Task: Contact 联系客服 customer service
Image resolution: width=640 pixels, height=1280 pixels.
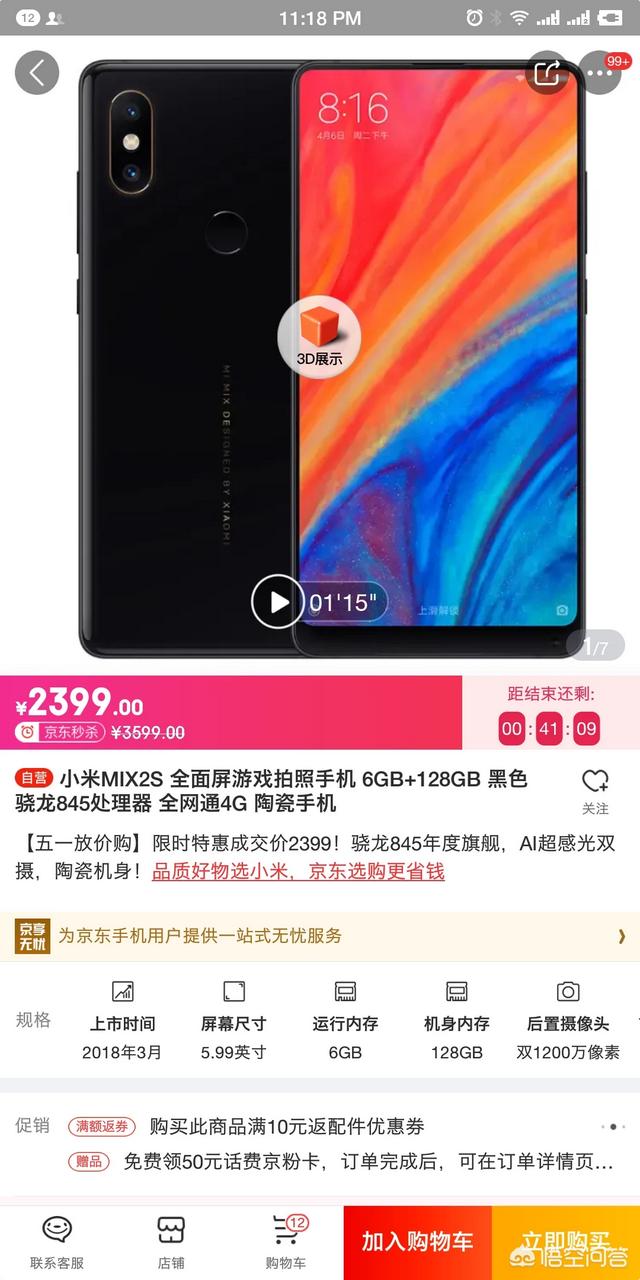Action: (57, 1242)
